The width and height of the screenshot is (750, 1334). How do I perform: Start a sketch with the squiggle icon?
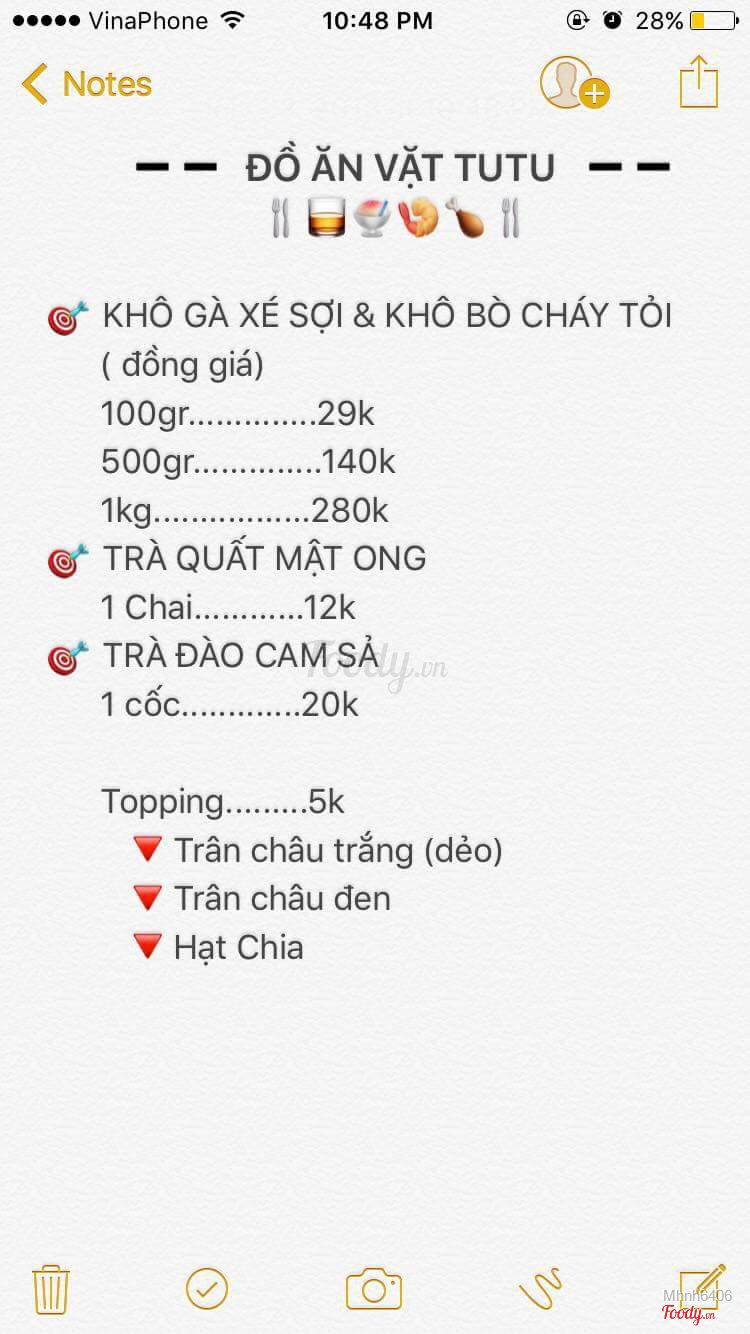[541, 1288]
